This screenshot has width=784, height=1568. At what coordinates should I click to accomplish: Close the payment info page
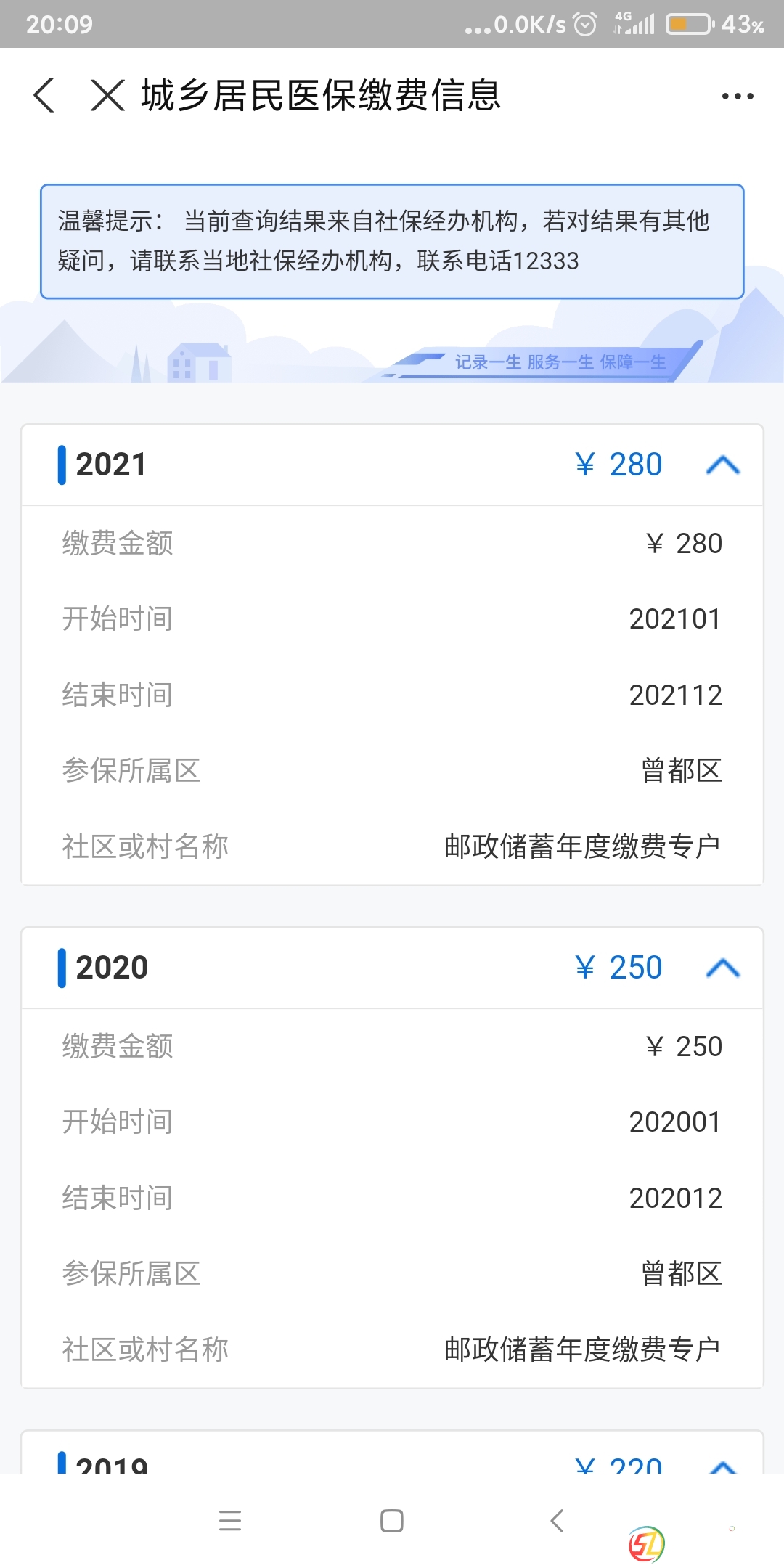click(107, 95)
